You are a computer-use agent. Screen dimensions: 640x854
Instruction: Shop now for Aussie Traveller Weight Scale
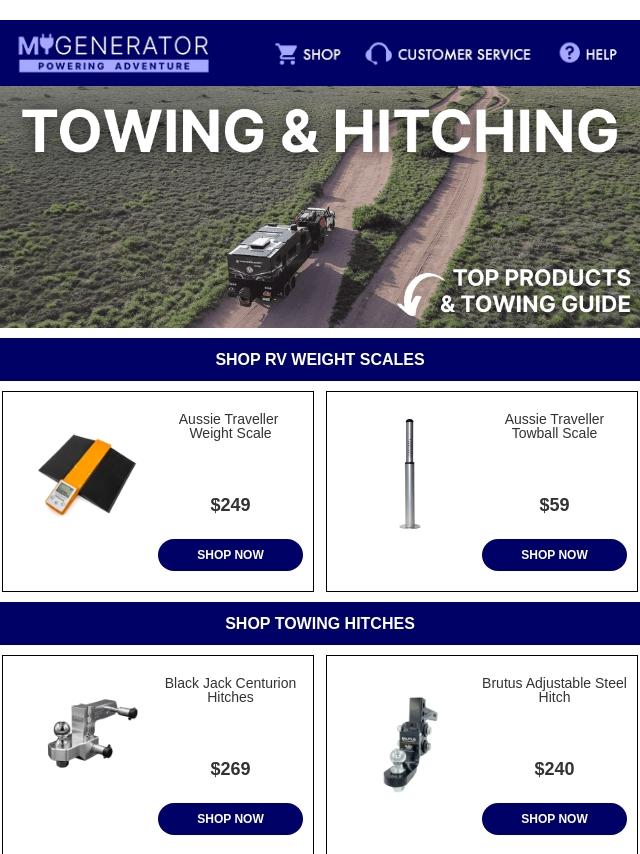pos(230,555)
